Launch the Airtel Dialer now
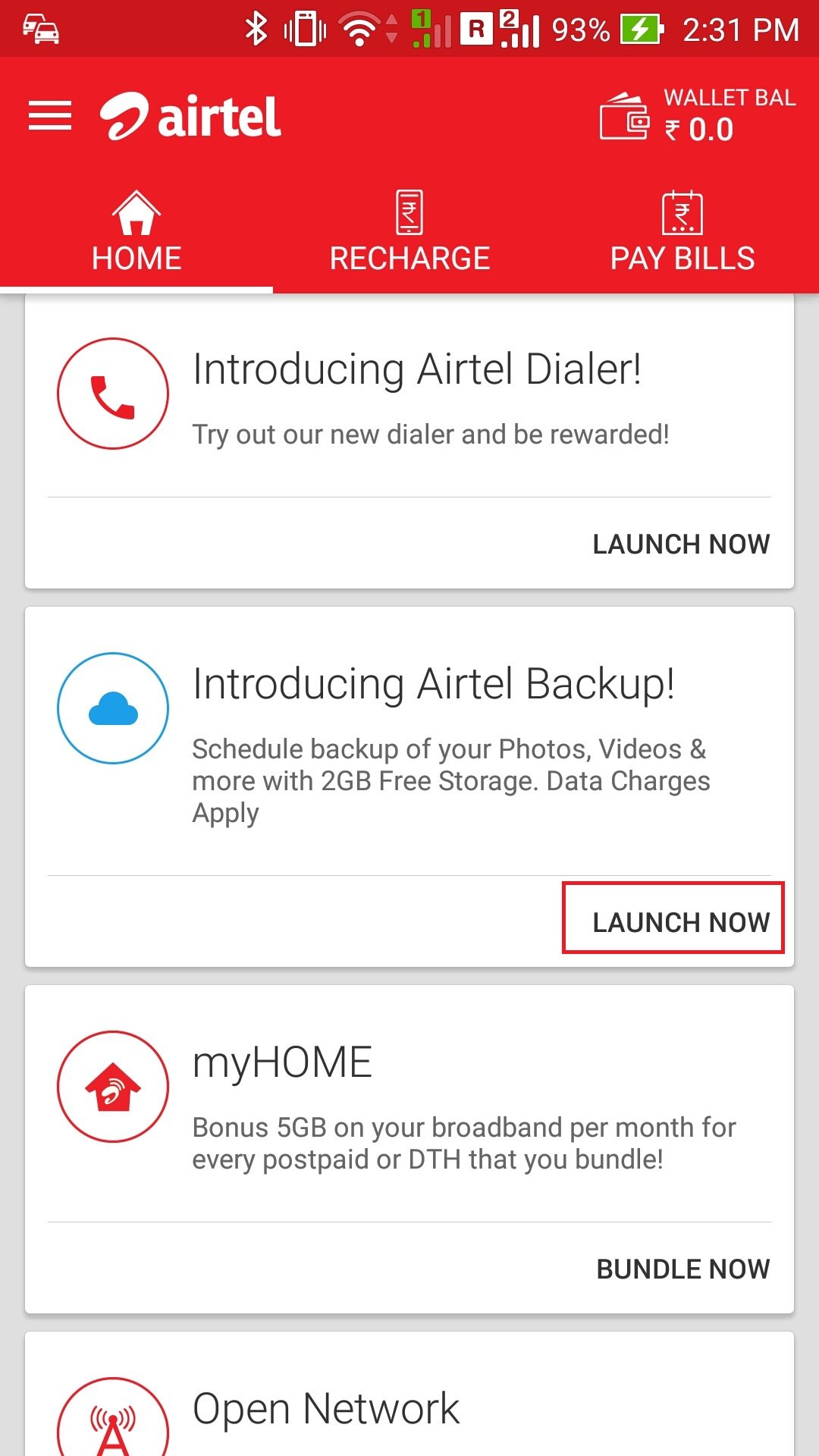 [x=680, y=544]
